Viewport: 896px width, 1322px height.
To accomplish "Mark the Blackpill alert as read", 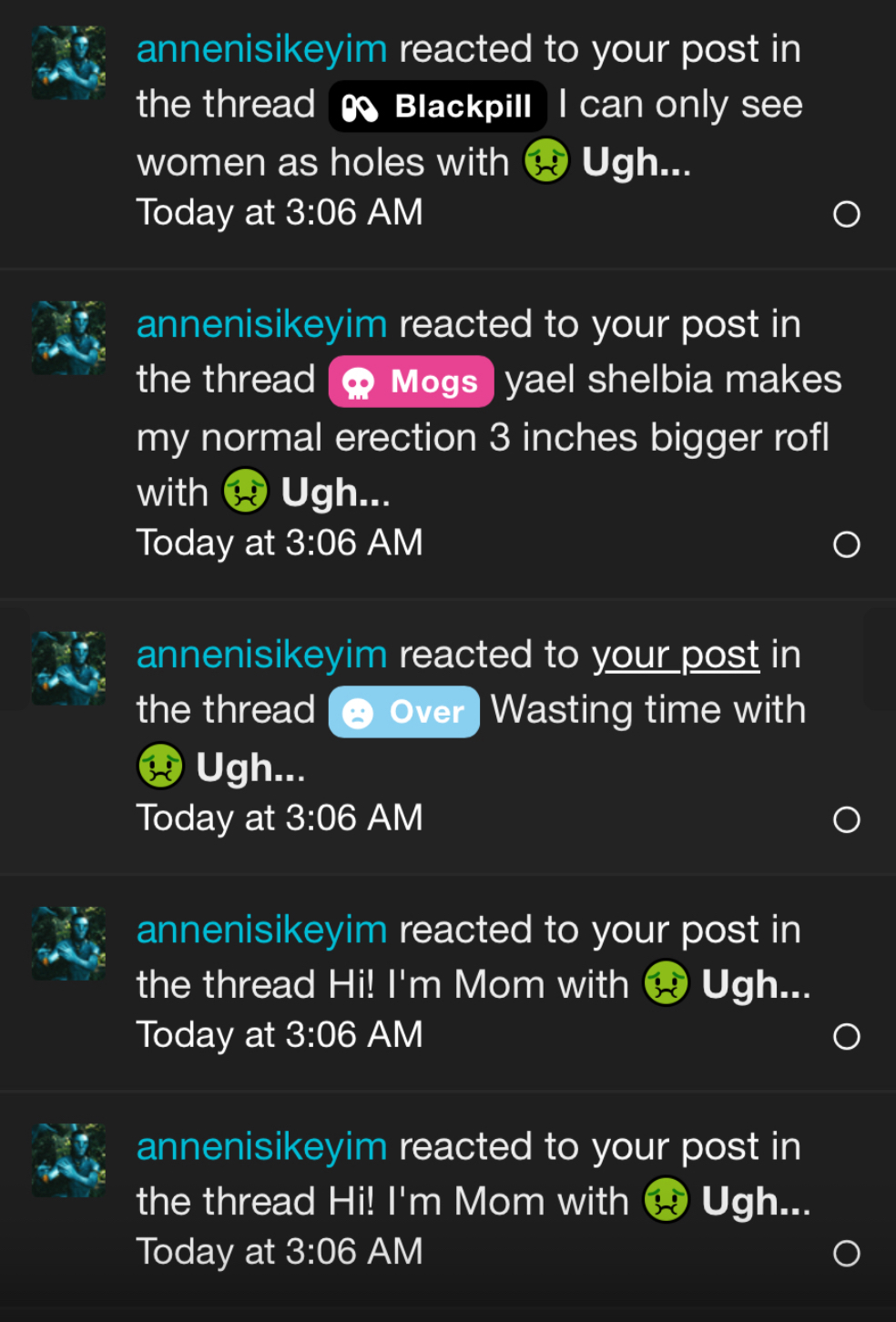I will (846, 214).
